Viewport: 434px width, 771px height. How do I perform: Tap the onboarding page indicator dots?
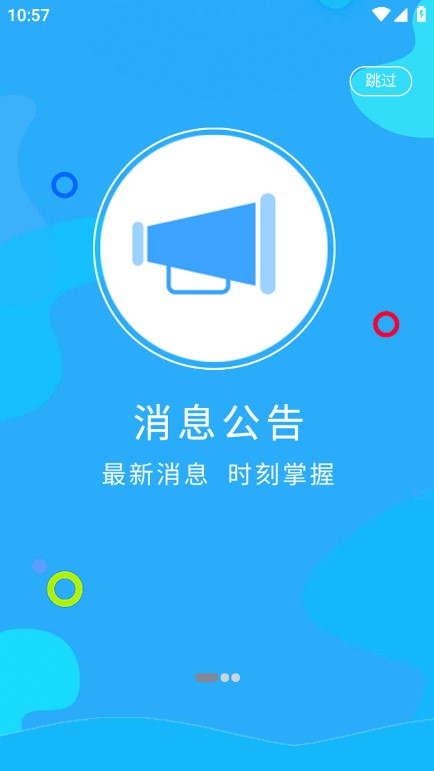tap(218, 678)
